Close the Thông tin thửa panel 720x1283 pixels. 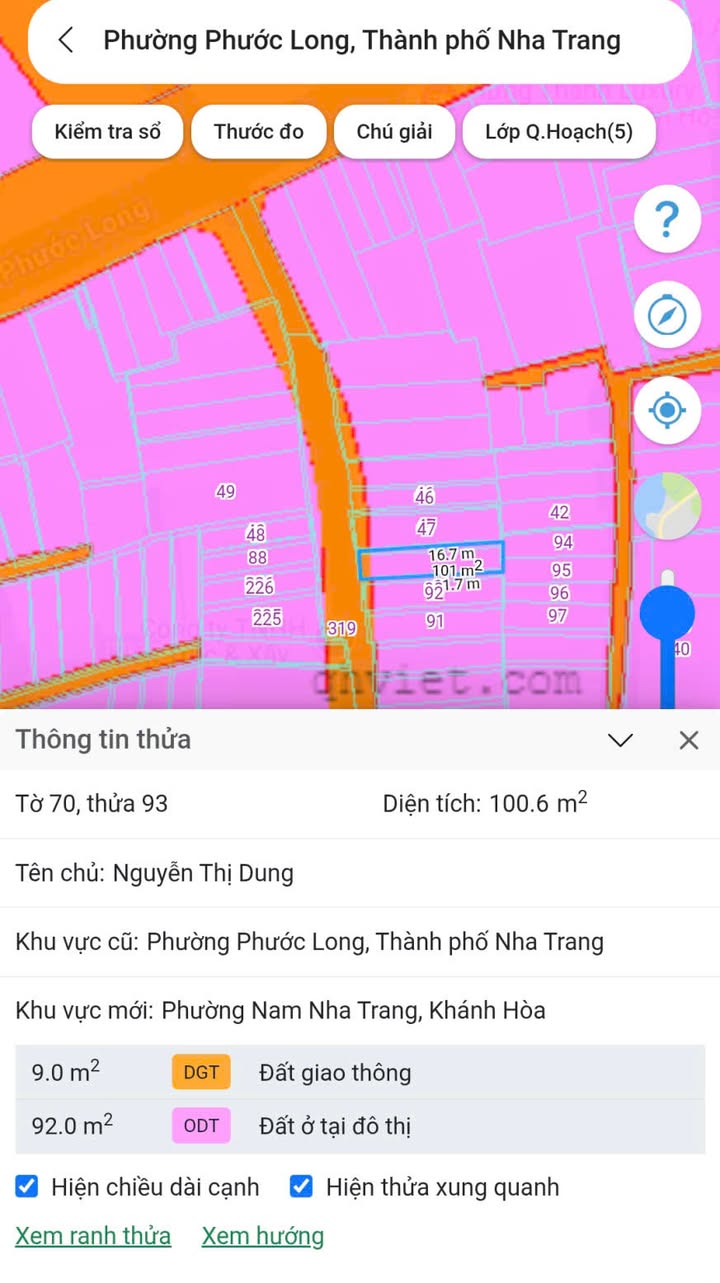pyautogui.click(x=689, y=740)
